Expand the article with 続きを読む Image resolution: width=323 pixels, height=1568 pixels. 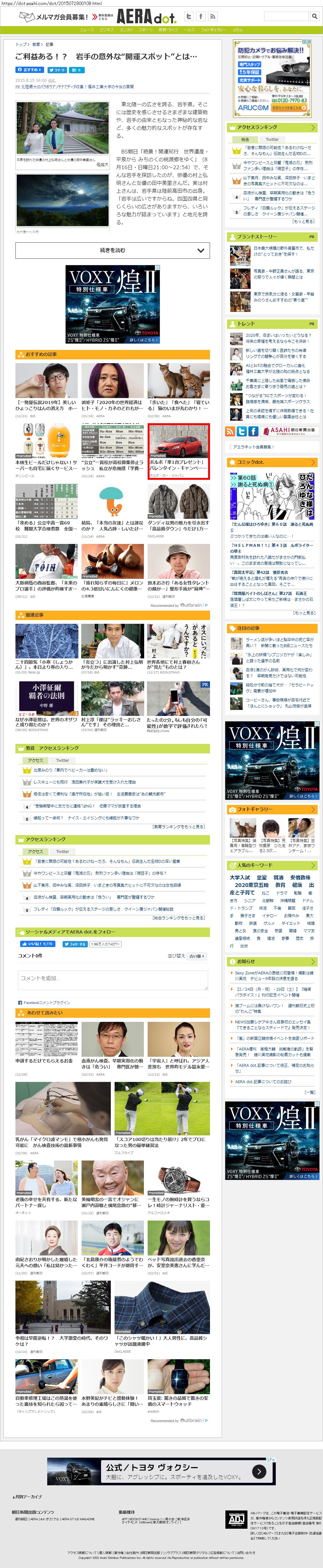(112, 250)
